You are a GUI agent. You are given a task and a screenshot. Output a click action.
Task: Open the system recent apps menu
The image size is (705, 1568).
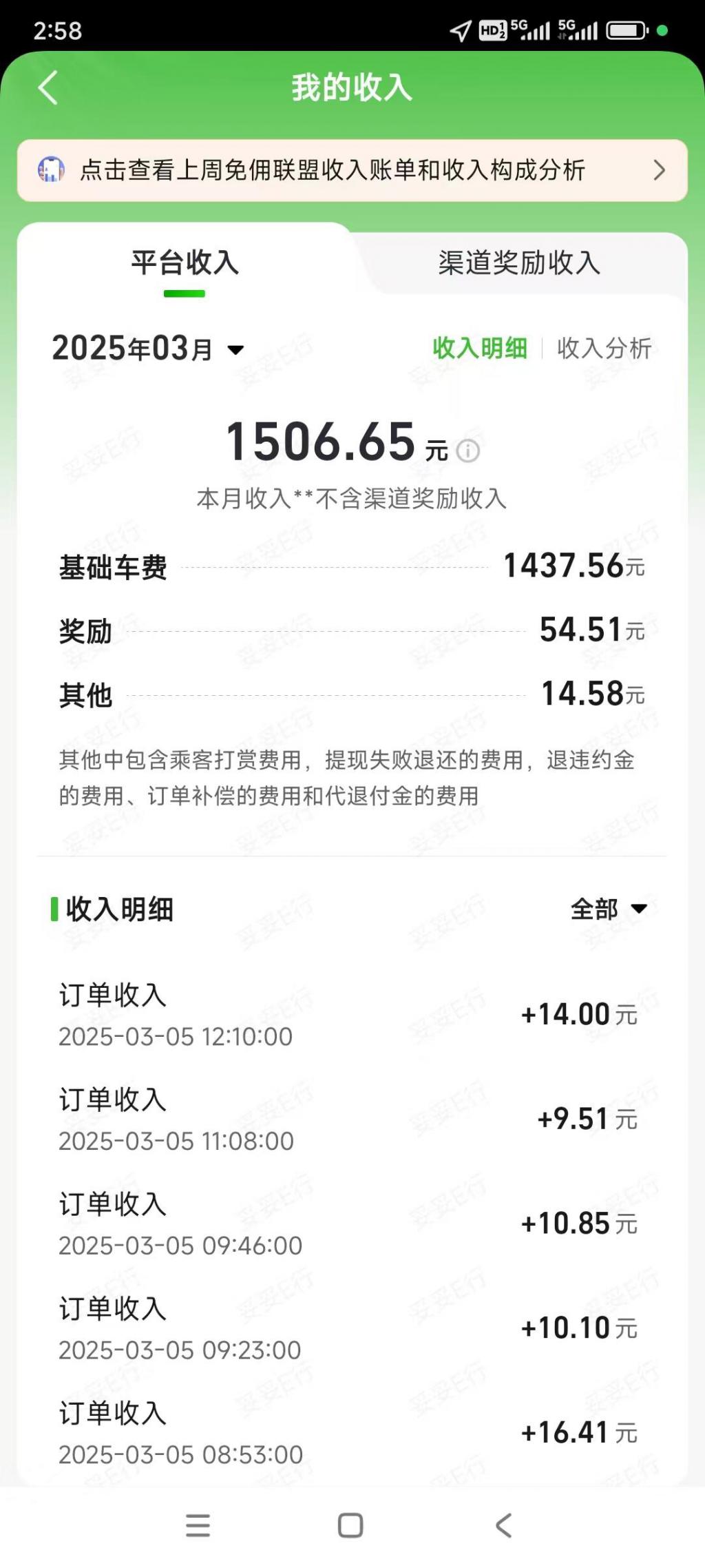[198, 1525]
